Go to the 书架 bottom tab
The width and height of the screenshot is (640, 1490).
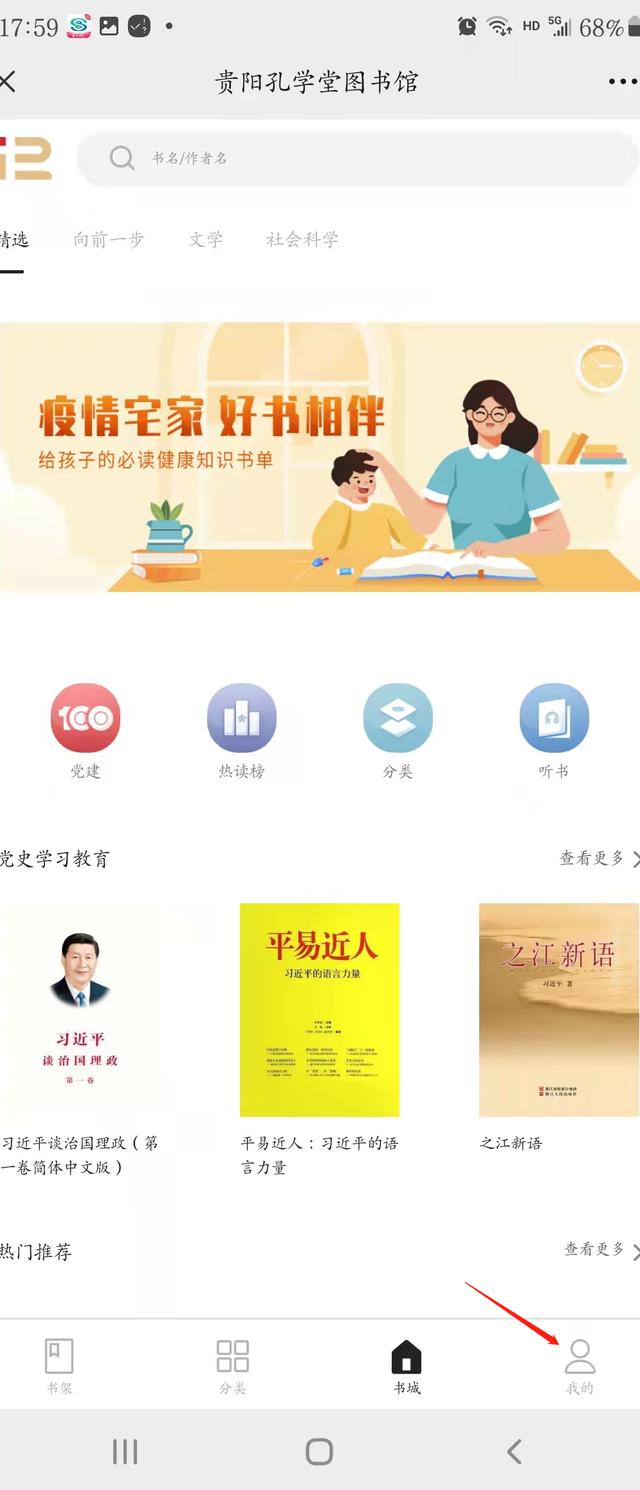coord(59,1366)
